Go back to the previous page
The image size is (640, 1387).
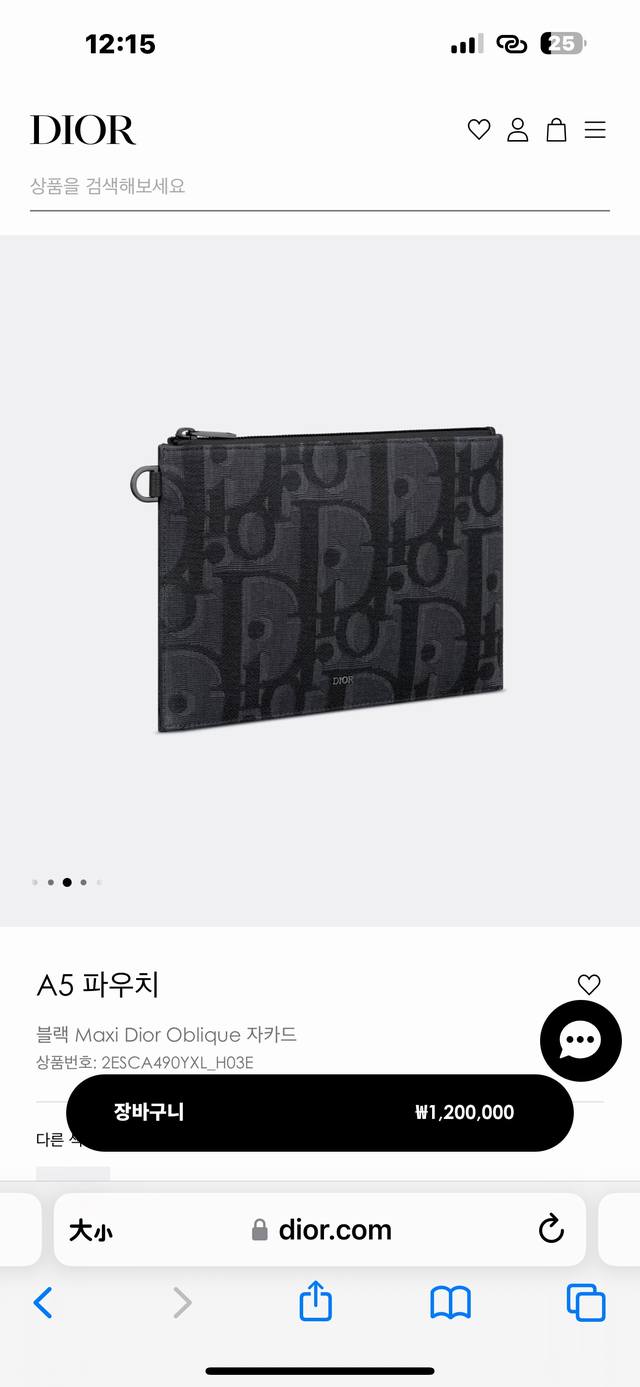(x=43, y=1302)
